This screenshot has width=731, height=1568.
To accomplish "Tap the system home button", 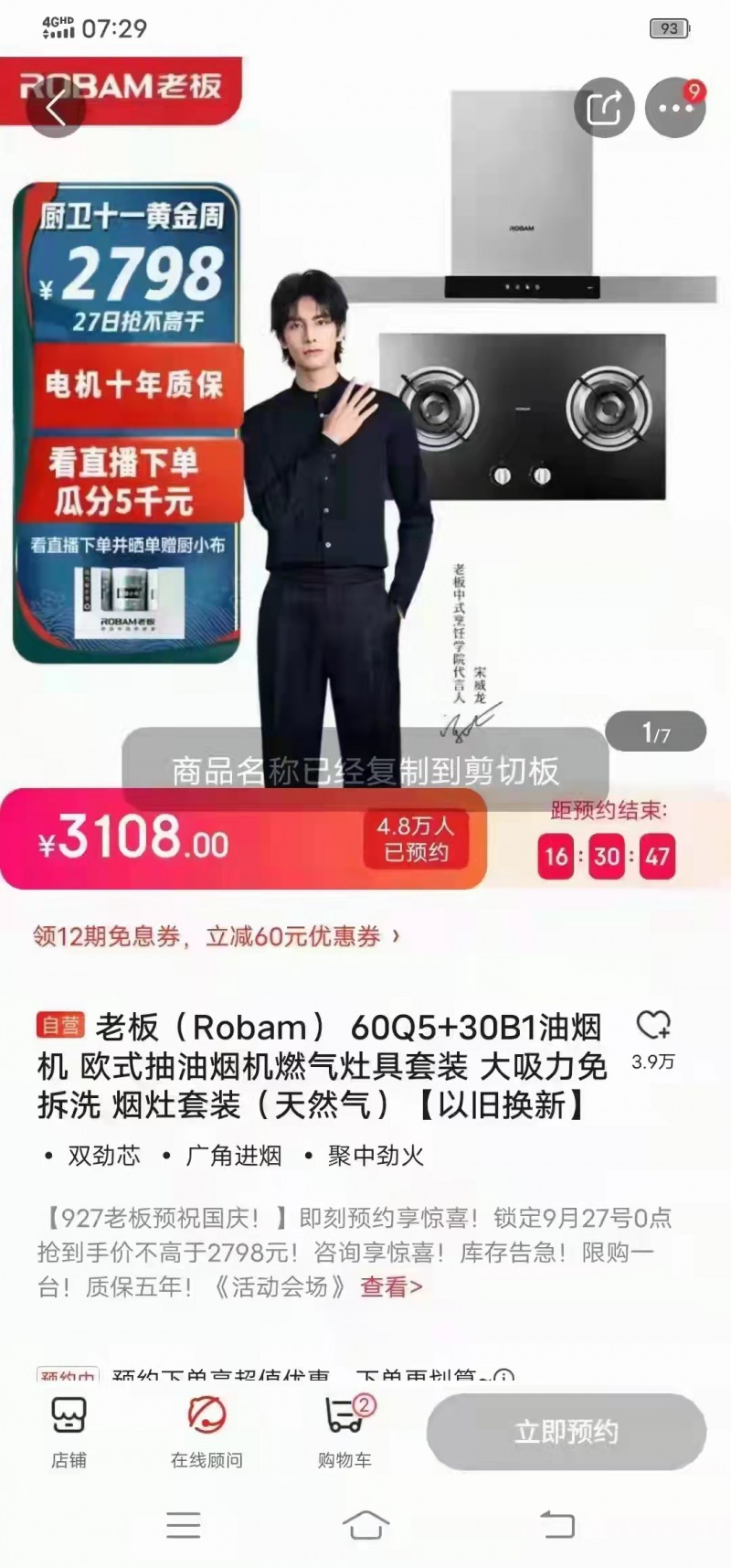I will (365, 1525).
